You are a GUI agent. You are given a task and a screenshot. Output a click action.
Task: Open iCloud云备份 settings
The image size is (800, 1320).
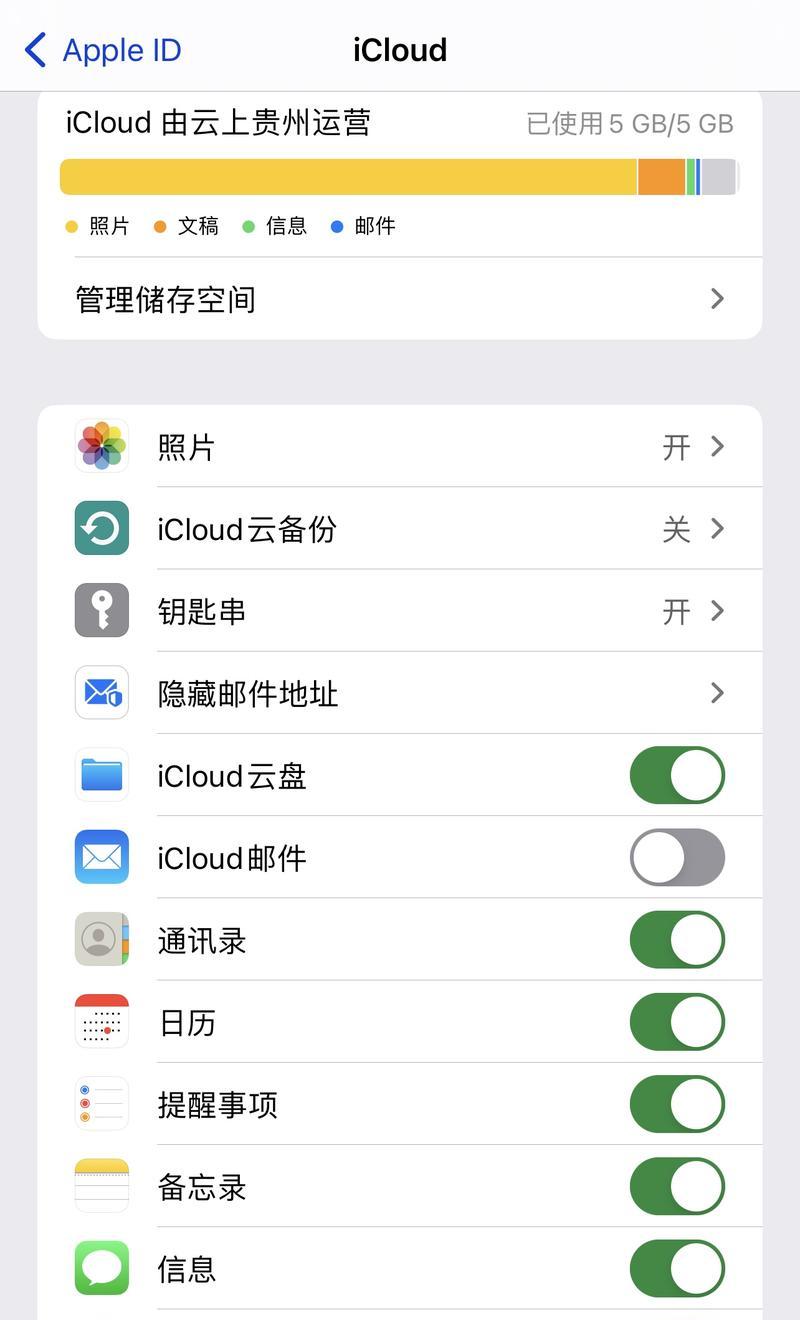tap(400, 529)
